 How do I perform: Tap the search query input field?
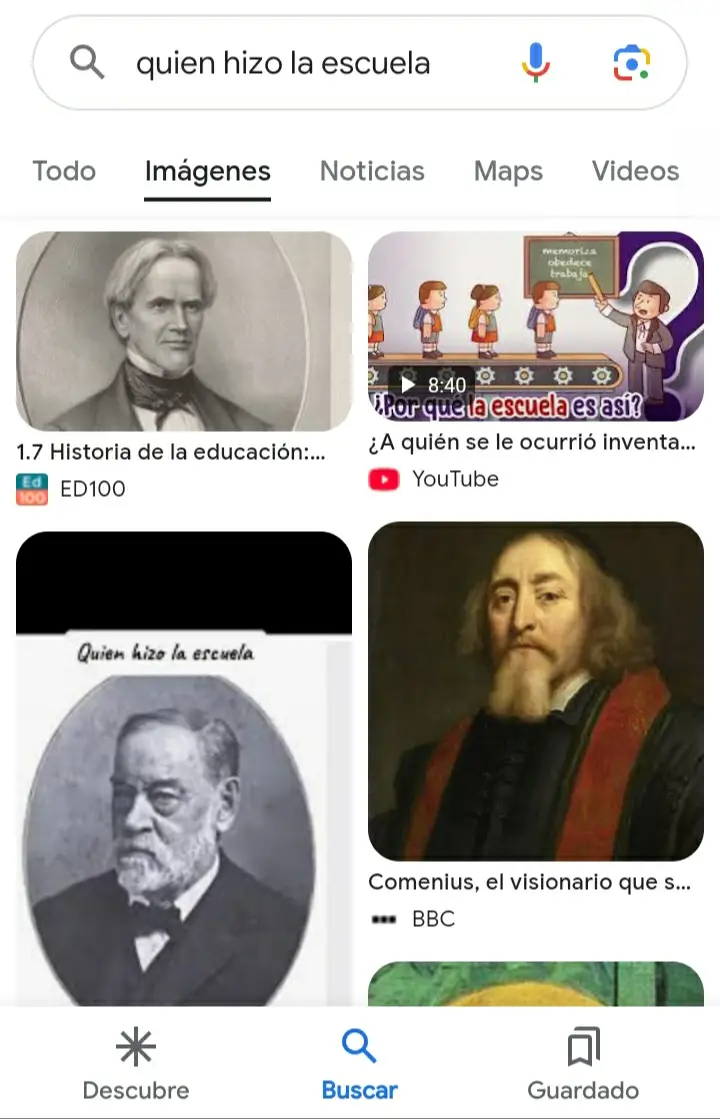[283, 62]
